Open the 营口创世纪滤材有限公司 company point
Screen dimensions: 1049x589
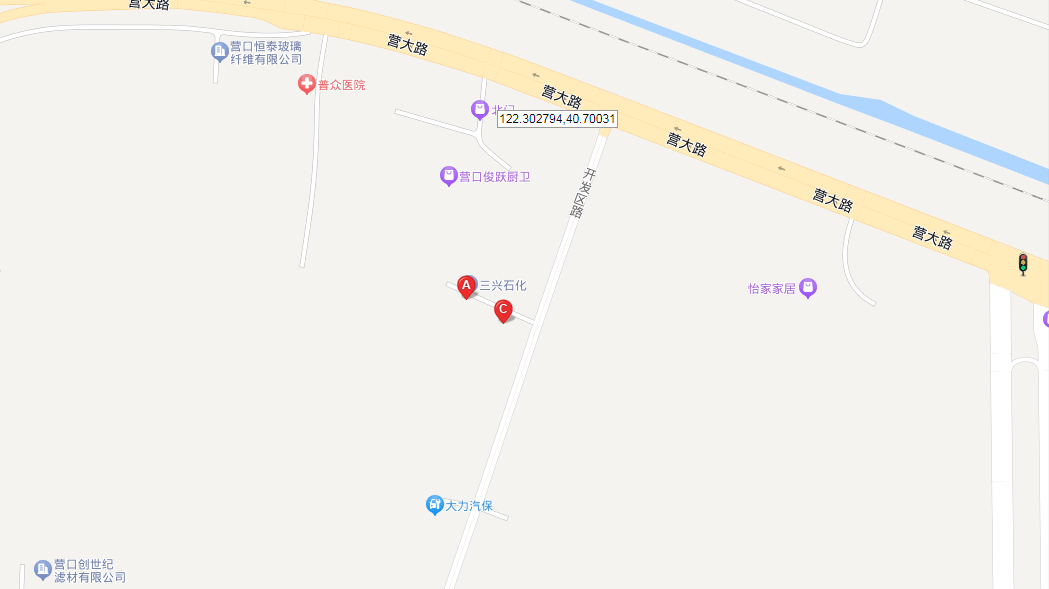[42, 570]
